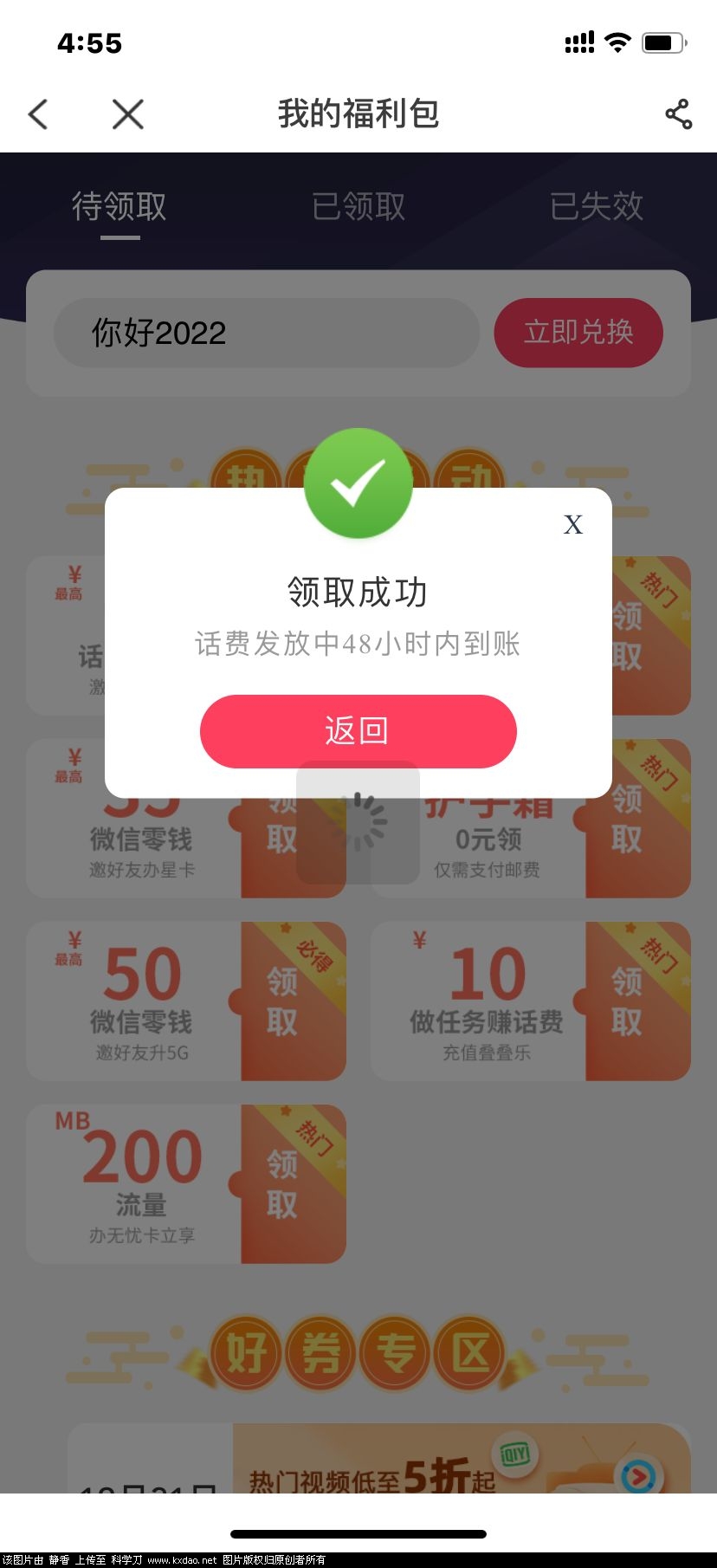Select the 待领取 tab
The width and height of the screenshot is (717, 1568).
point(119,206)
